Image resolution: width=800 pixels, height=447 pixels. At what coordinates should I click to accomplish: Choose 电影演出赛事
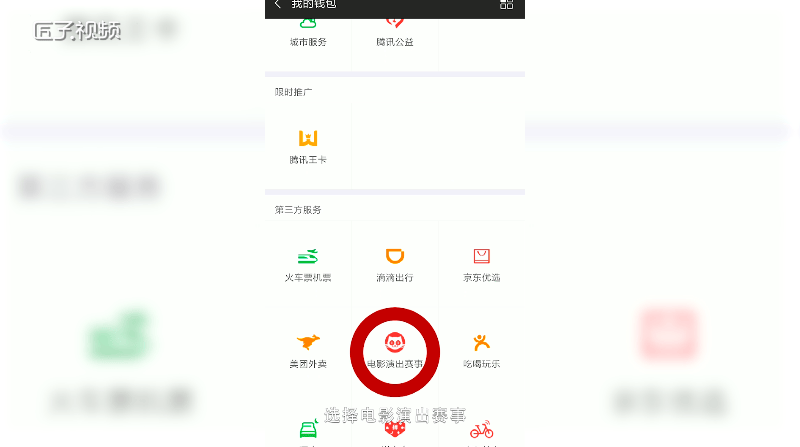click(x=395, y=350)
